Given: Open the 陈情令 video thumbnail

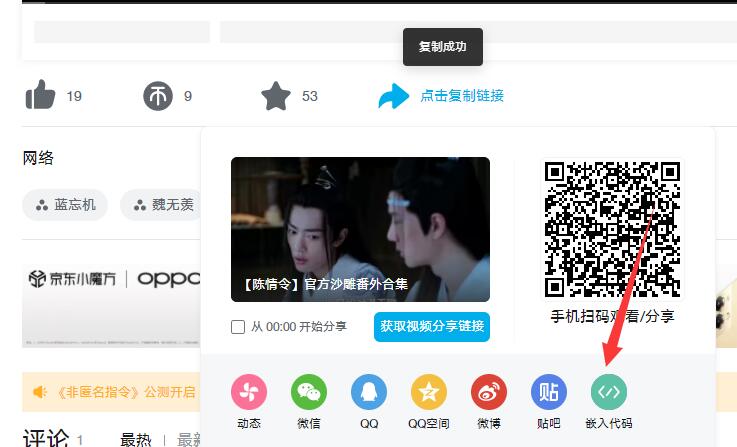Looking at the screenshot, I should [360, 229].
